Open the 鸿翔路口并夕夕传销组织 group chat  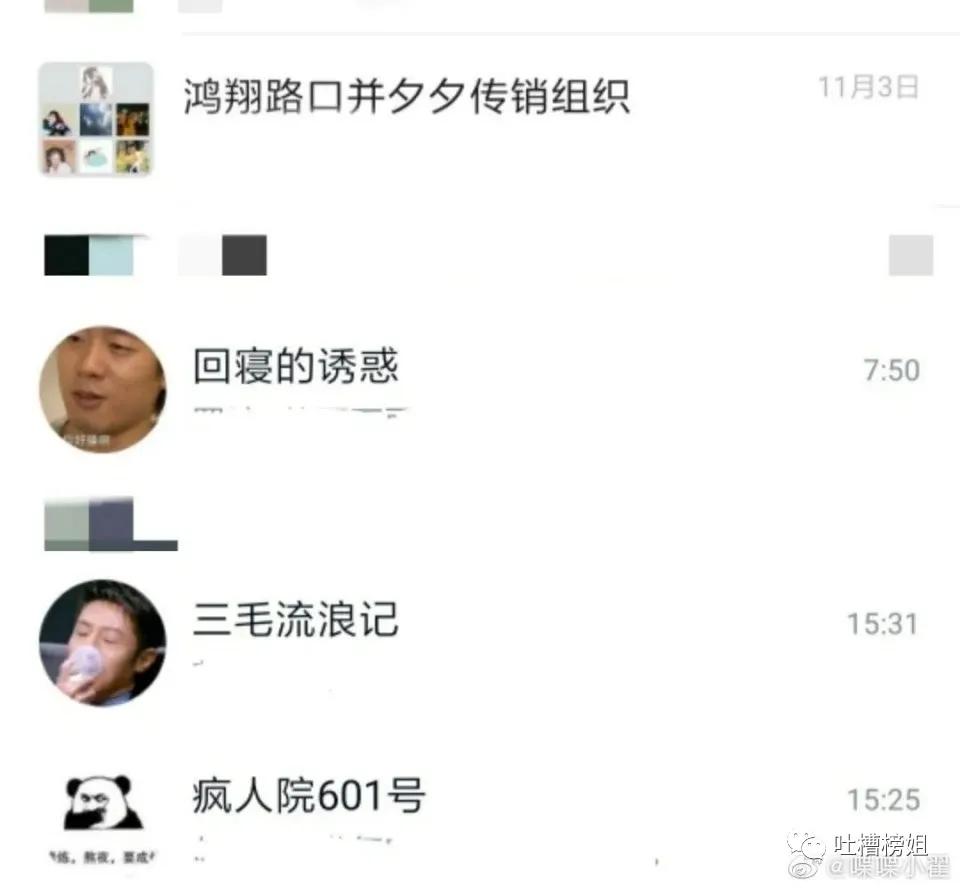pyautogui.click(x=406, y=98)
